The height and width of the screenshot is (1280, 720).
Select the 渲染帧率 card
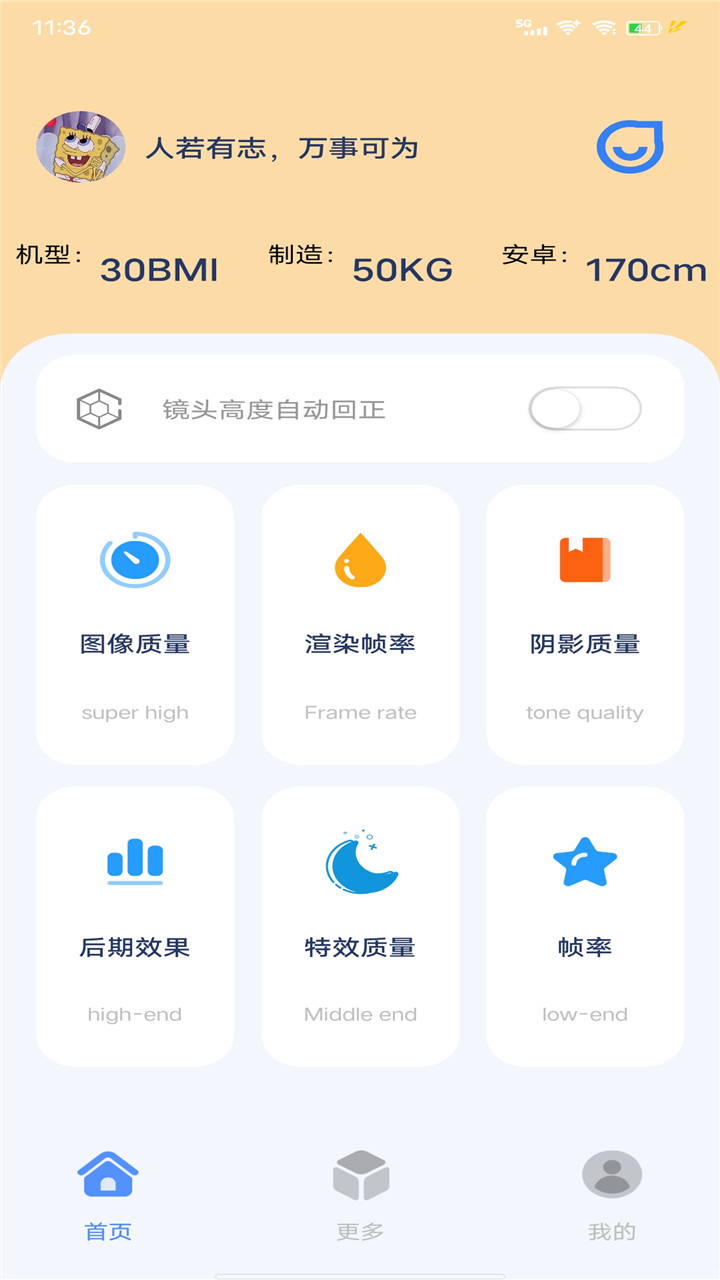(360, 625)
